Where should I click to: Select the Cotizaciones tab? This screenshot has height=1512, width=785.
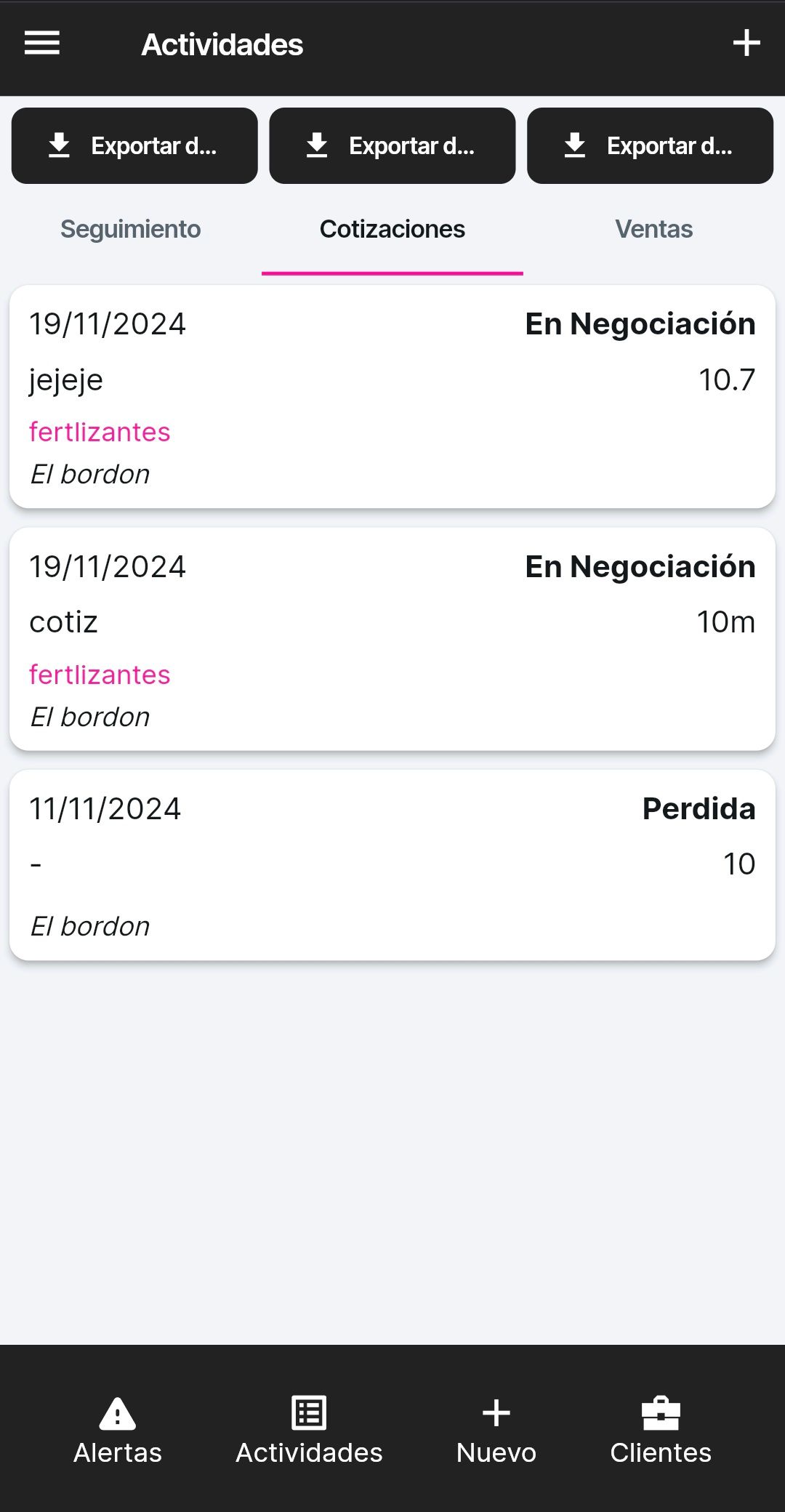(392, 229)
